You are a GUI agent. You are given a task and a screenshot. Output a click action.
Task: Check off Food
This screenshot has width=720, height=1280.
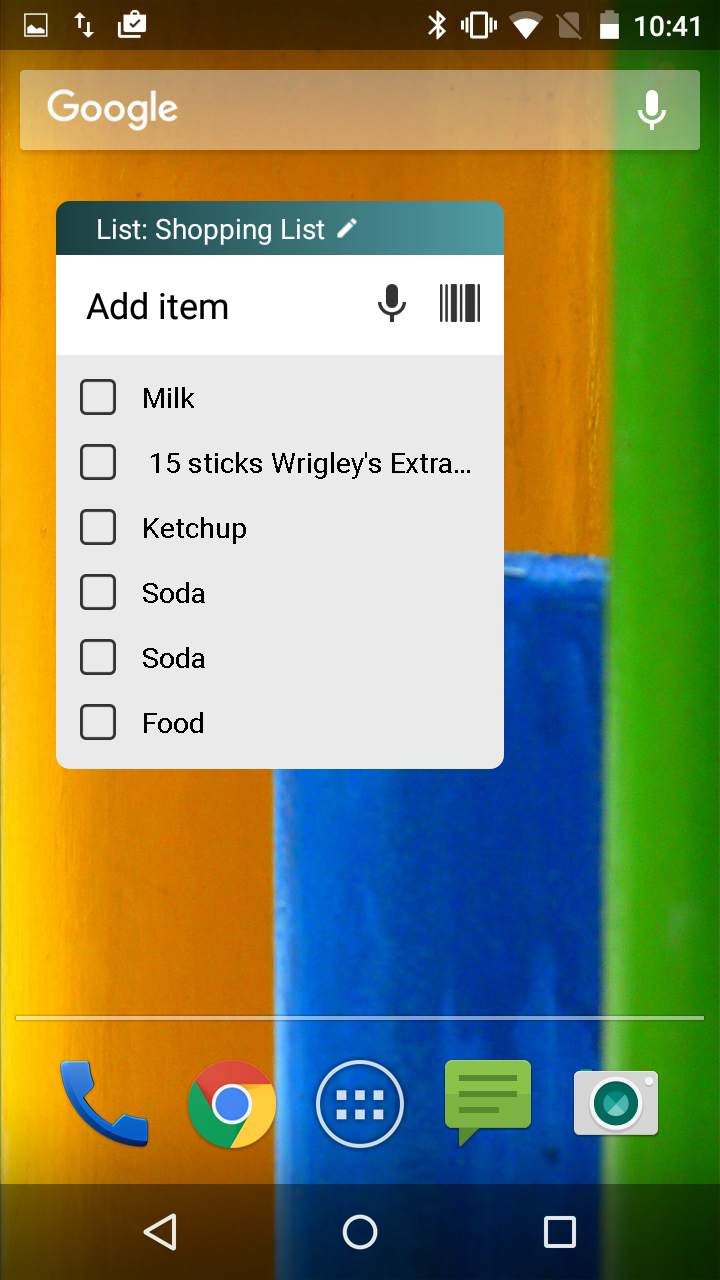(x=98, y=722)
